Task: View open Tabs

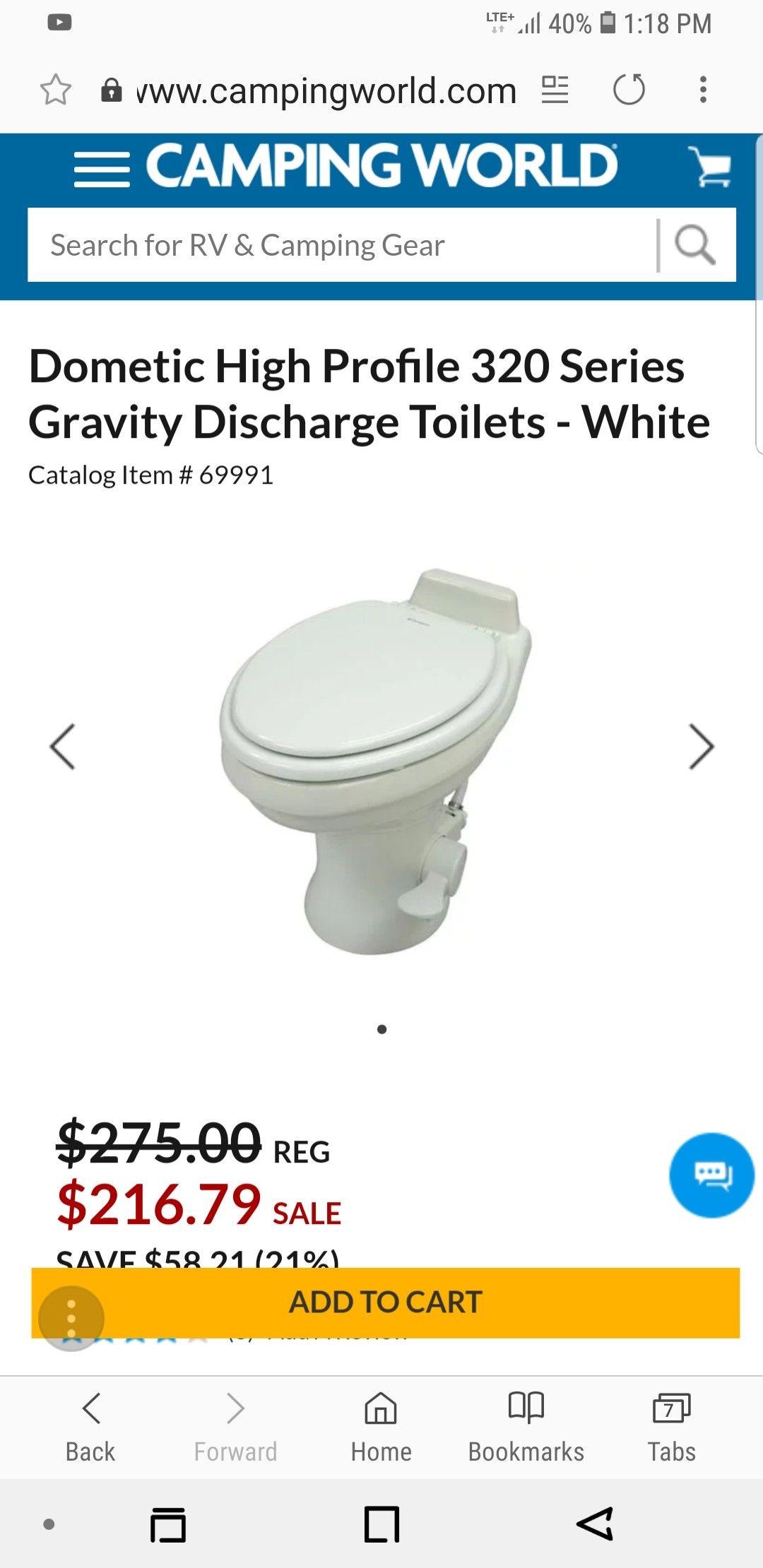Action: 672,1427
